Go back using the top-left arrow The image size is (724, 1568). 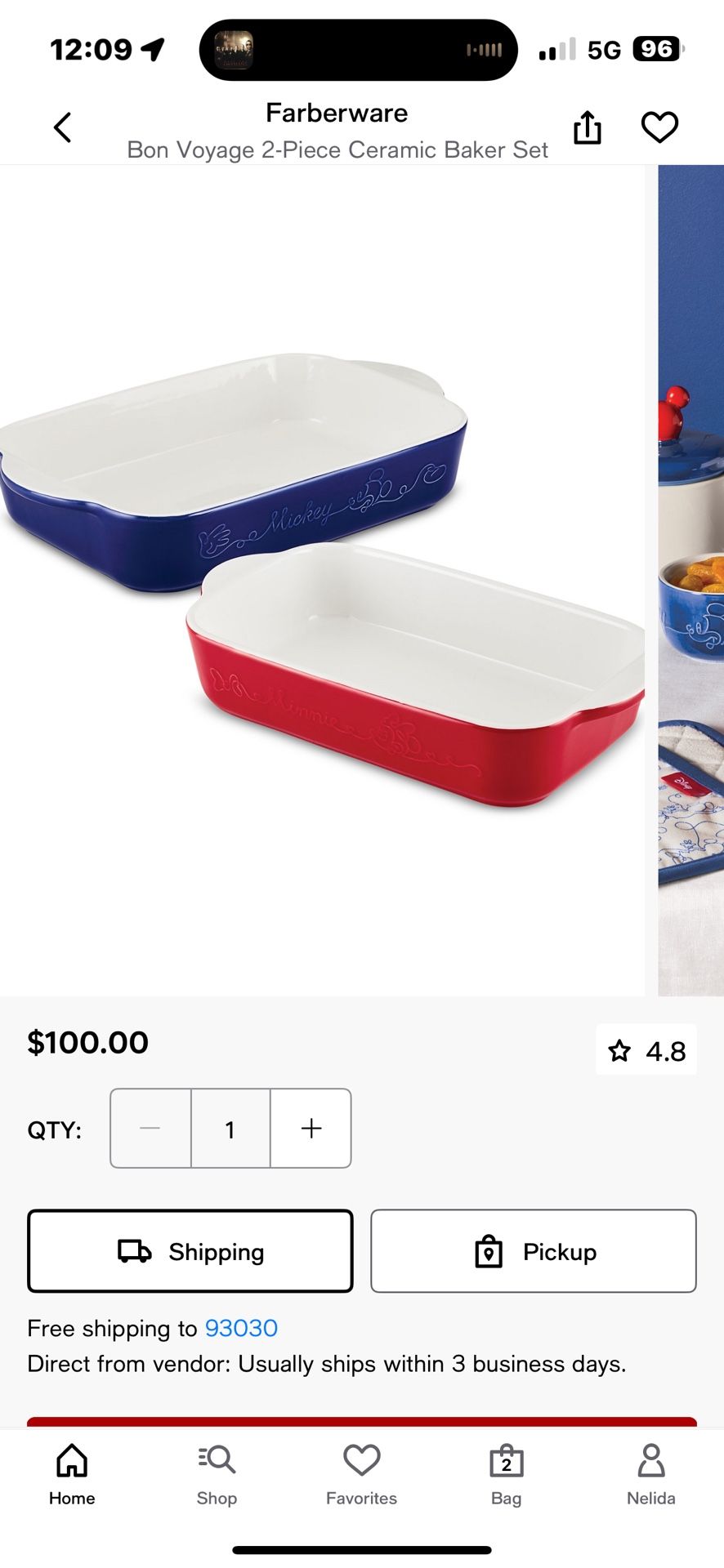(63, 127)
